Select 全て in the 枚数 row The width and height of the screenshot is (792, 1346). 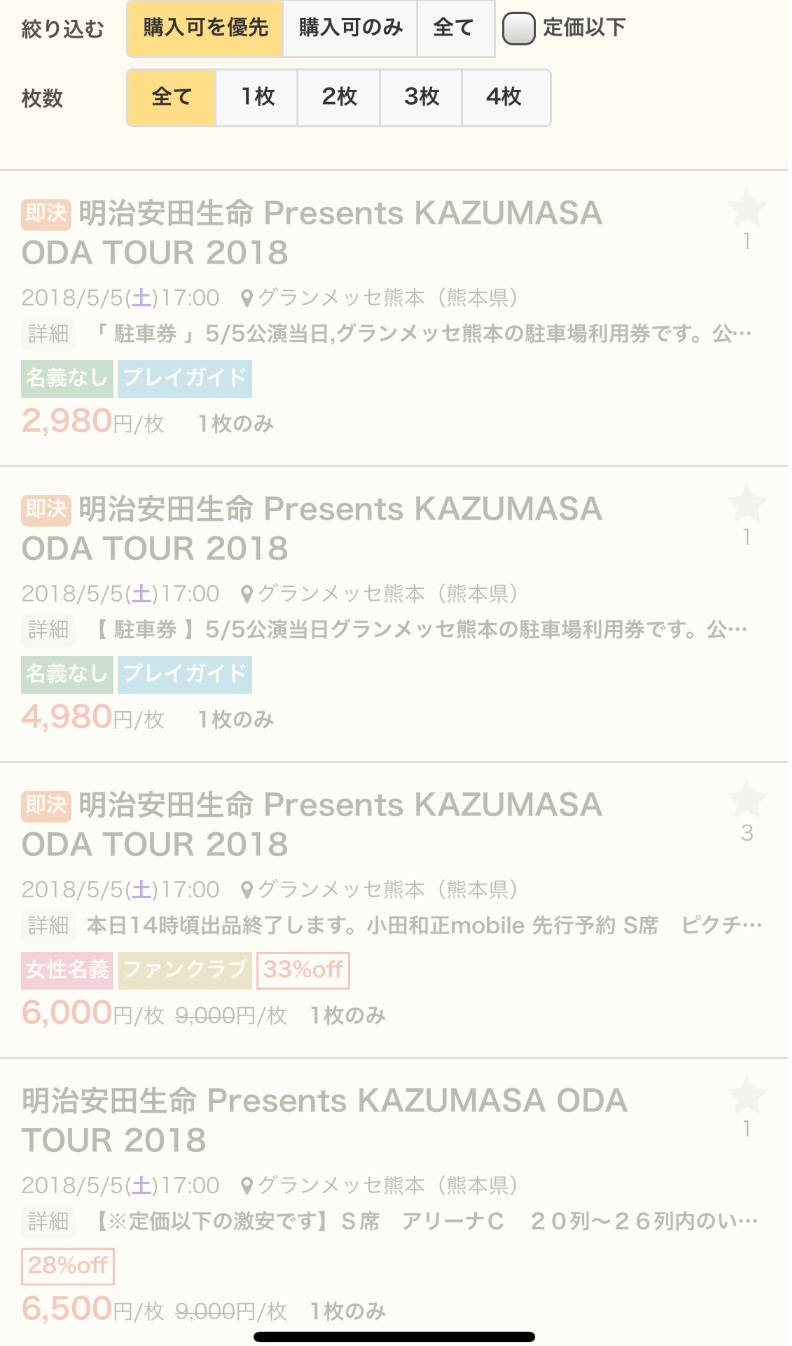(171, 97)
